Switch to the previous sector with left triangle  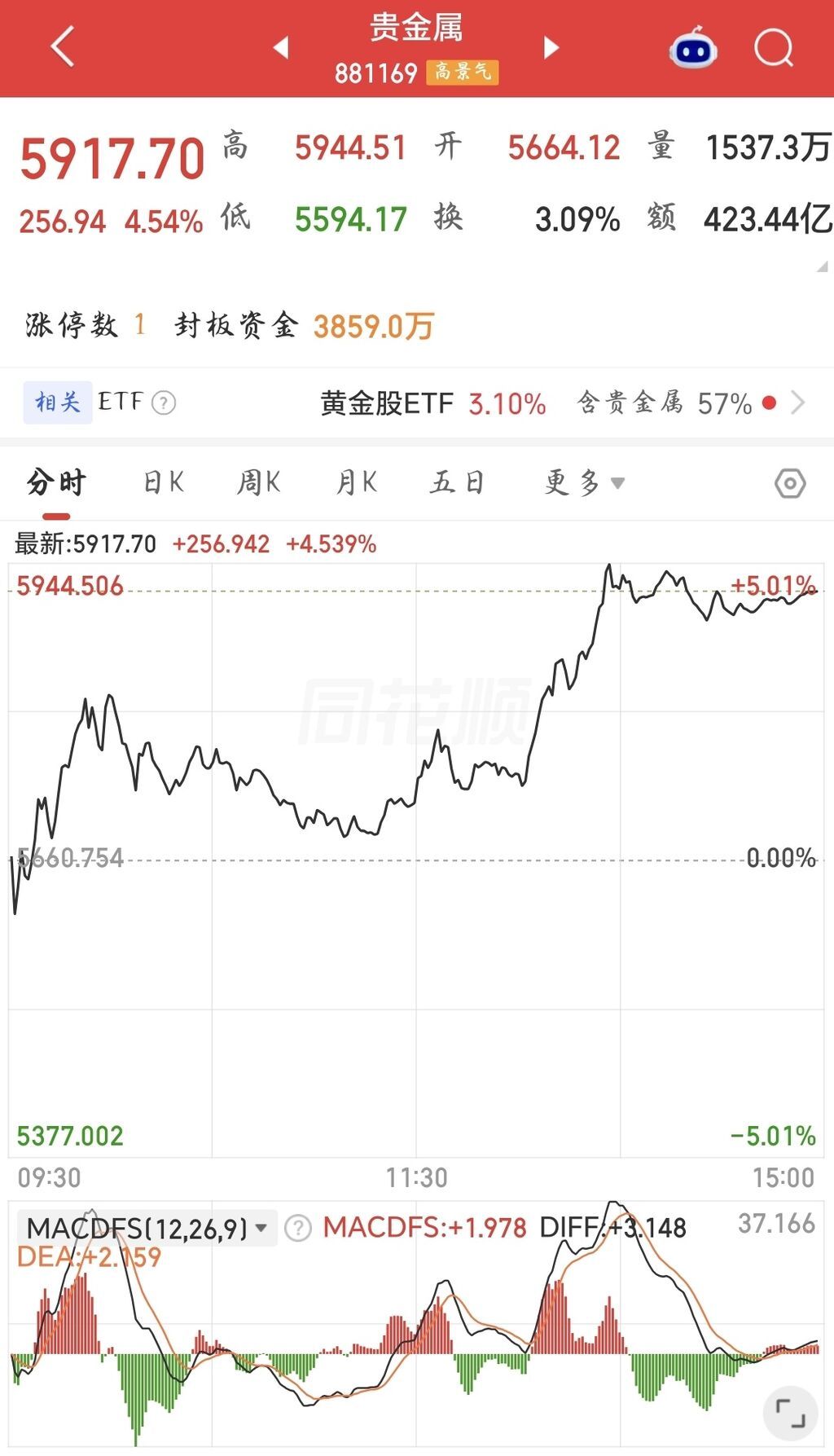click(281, 47)
